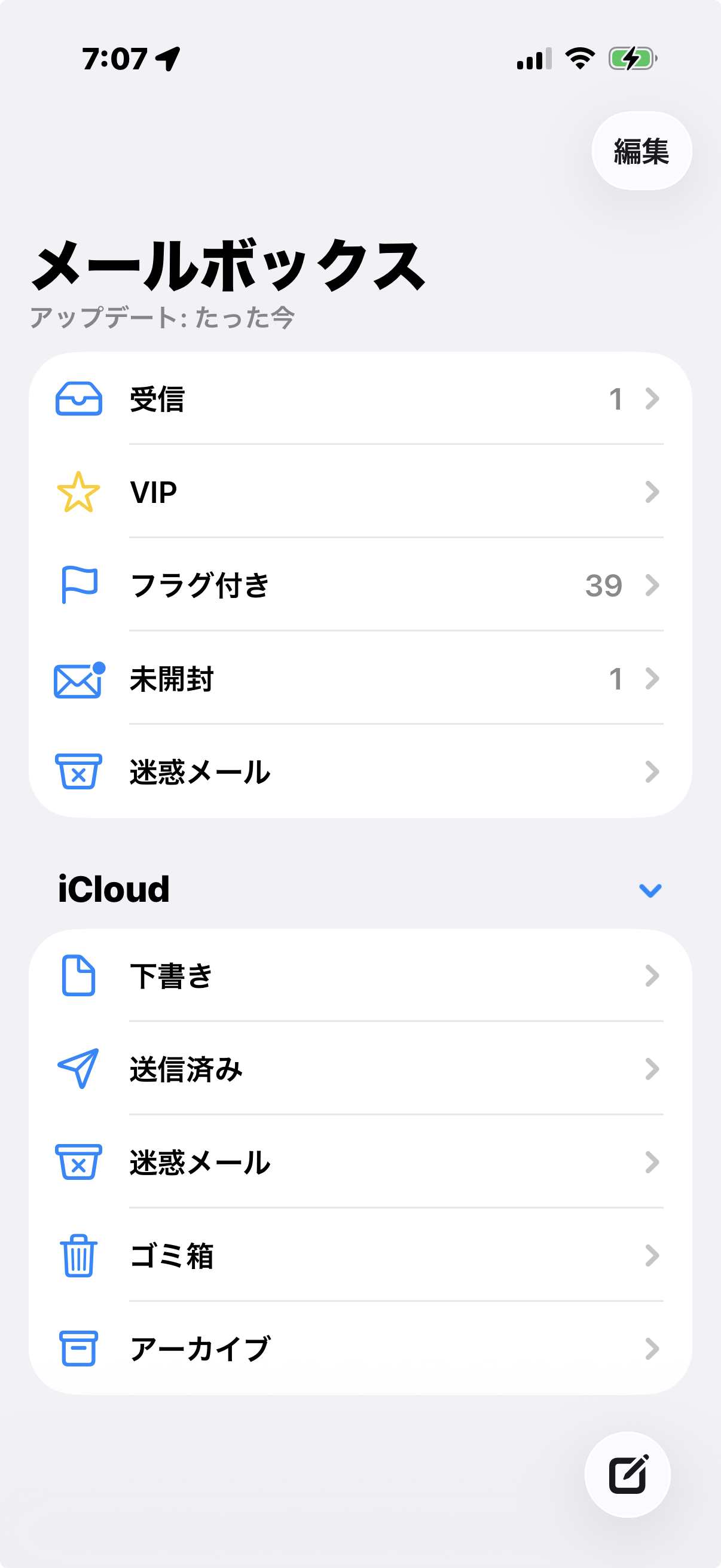This screenshot has width=721, height=1568.
Task: Open the 送信済み sent folder
Action: click(359, 1069)
